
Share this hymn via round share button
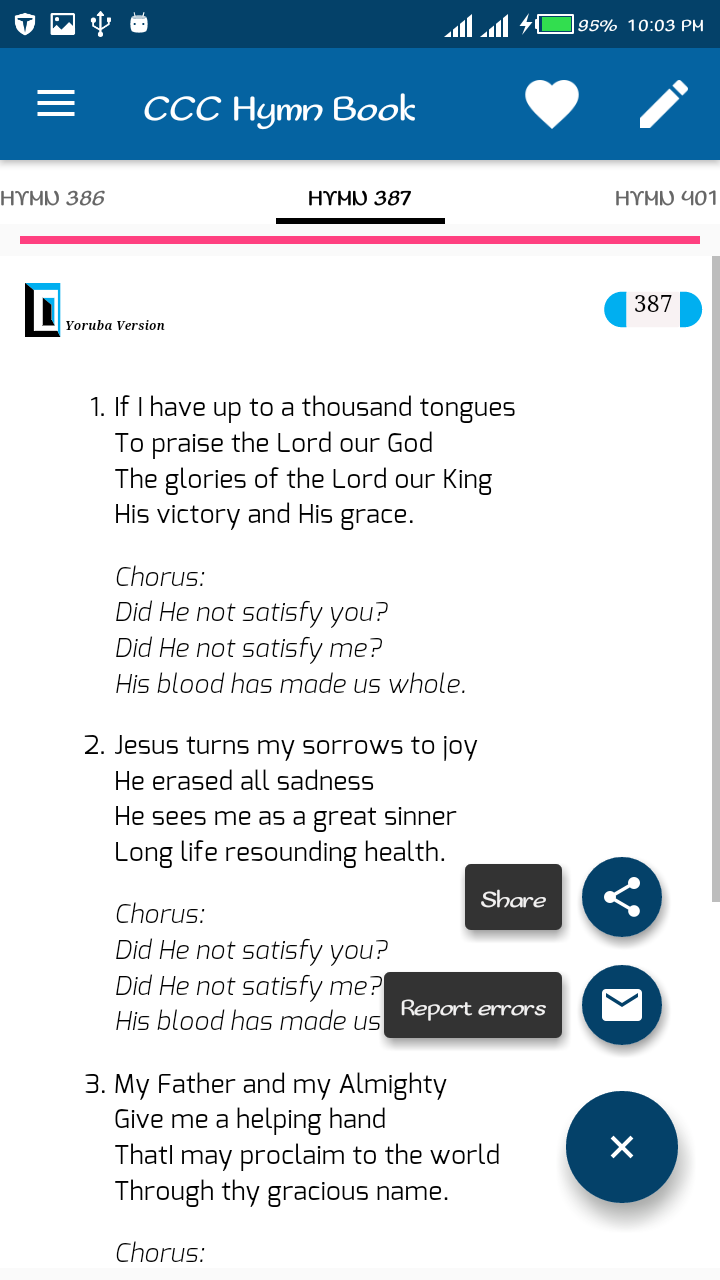pos(622,897)
